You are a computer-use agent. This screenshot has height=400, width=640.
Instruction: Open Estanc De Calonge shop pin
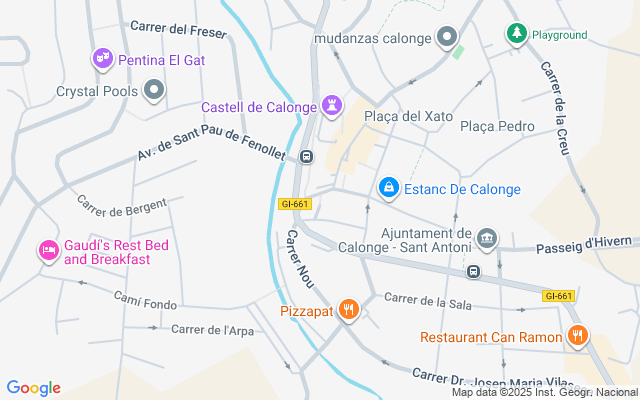(388, 187)
